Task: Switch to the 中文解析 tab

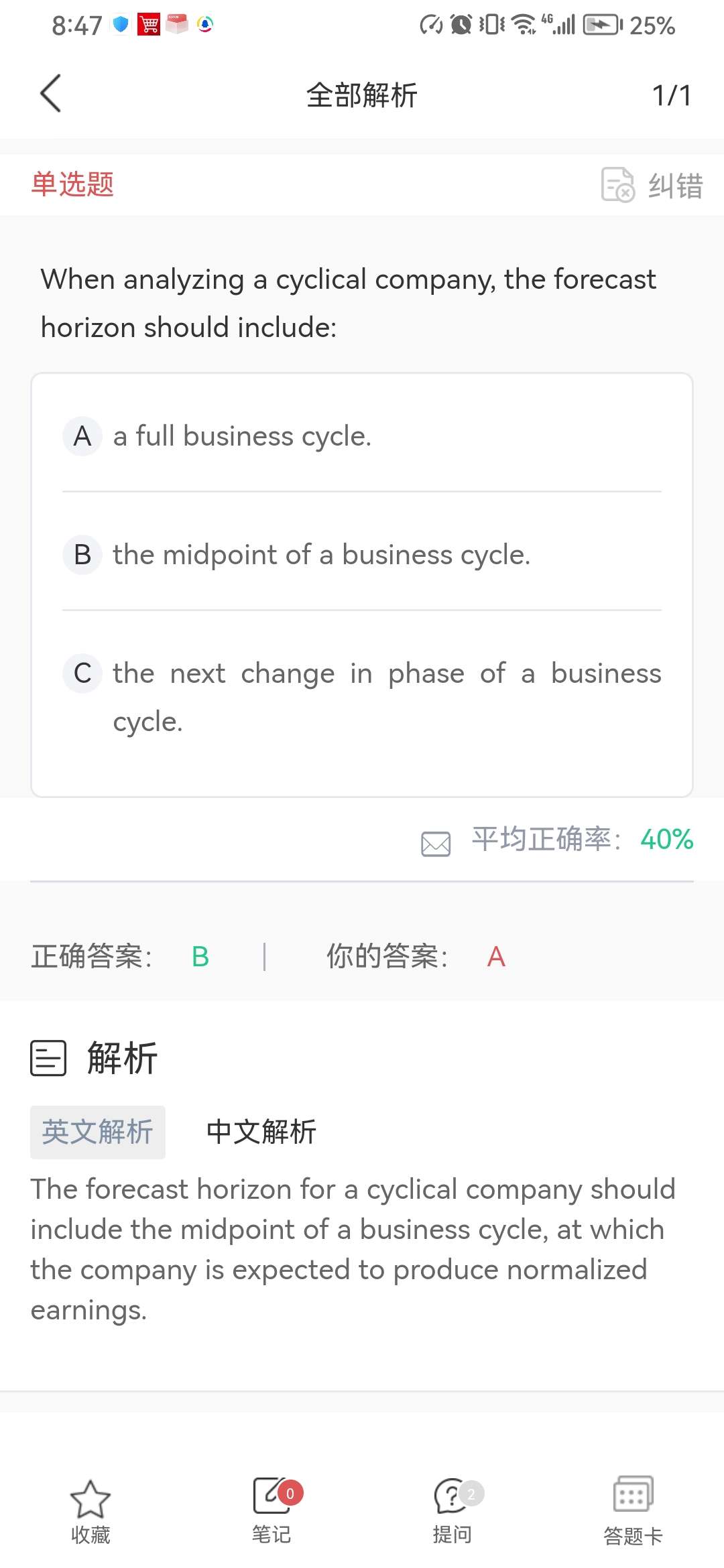Action: click(x=261, y=1132)
